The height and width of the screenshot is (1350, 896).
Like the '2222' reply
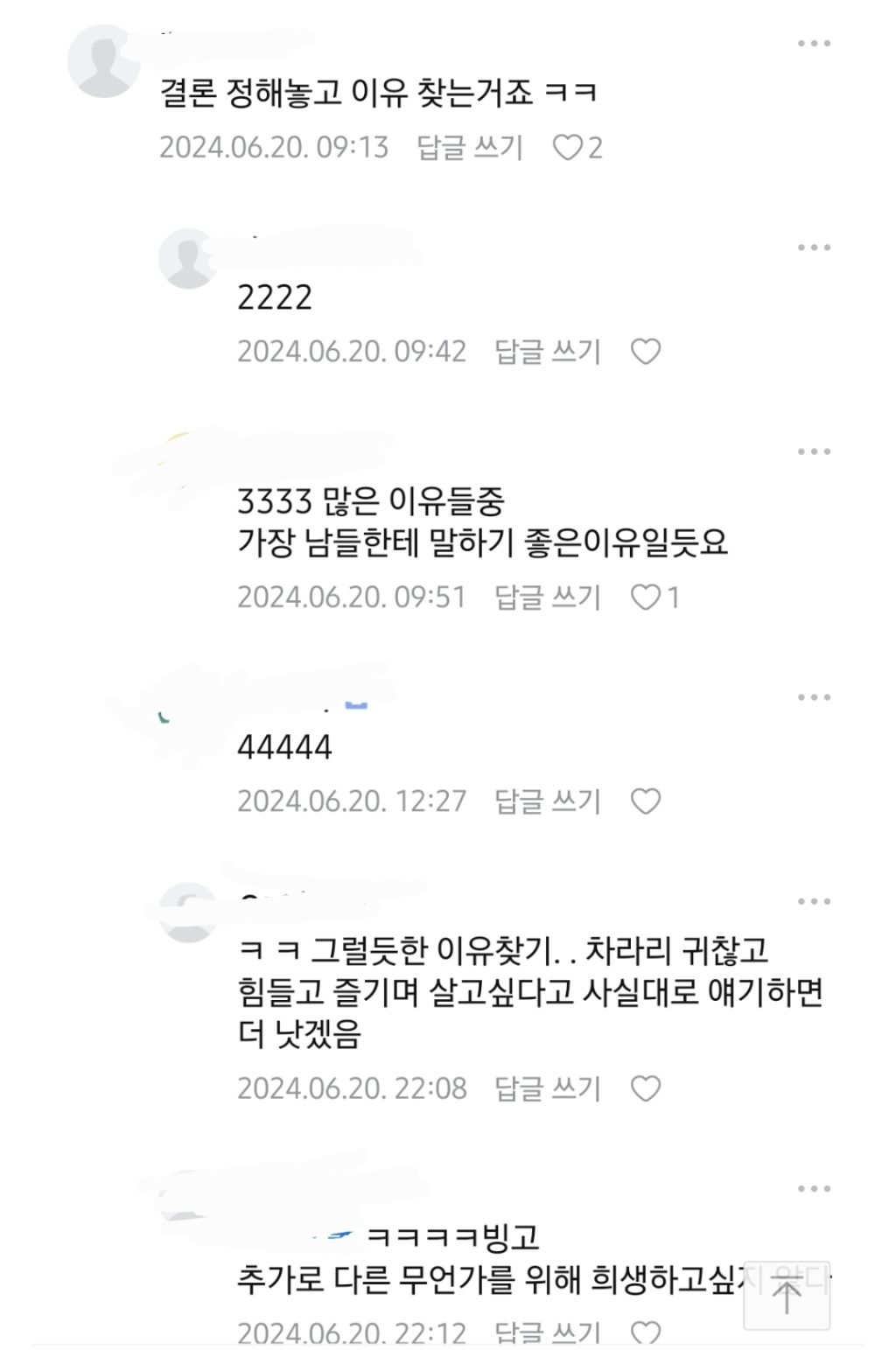[x=646, y=352]
